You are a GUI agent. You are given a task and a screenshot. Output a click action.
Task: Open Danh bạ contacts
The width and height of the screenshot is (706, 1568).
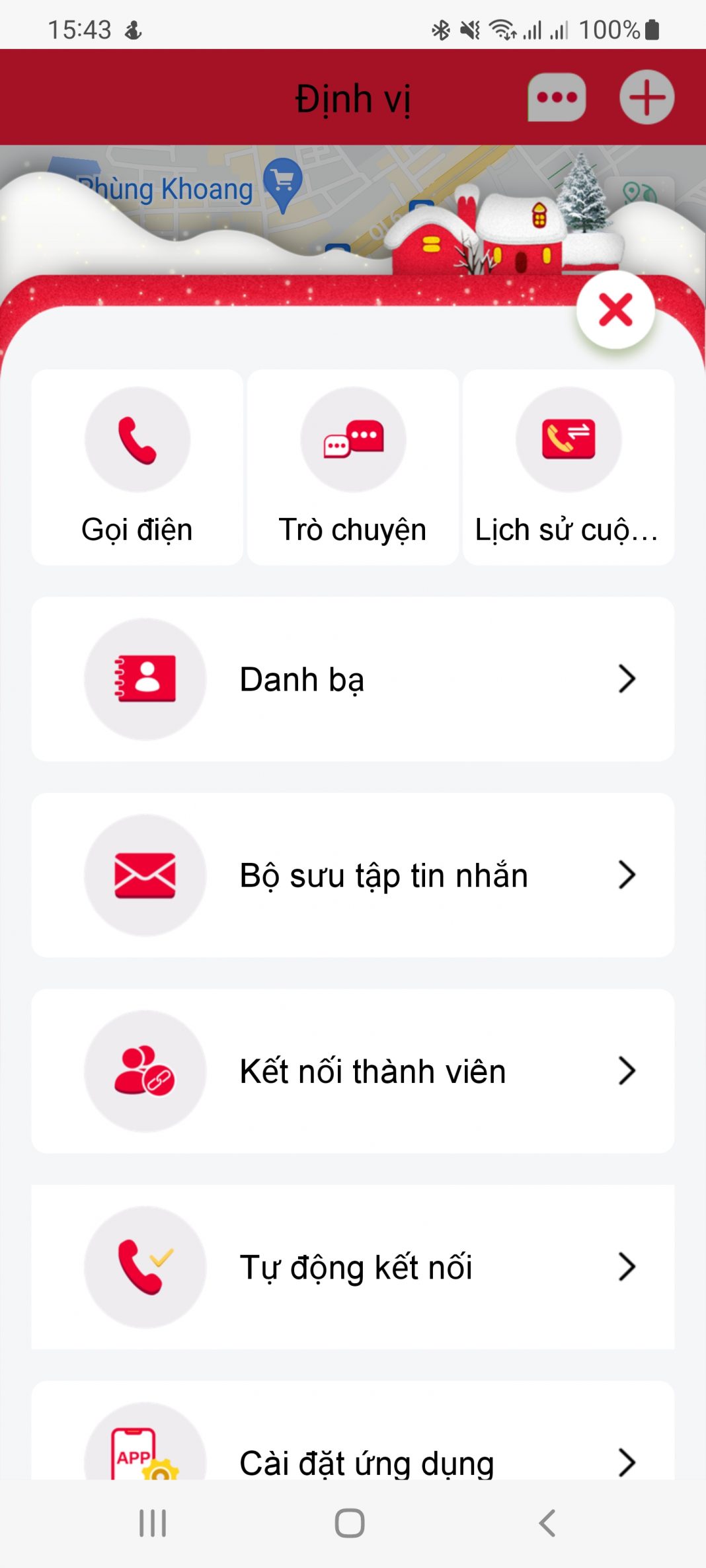coord(353,679)
